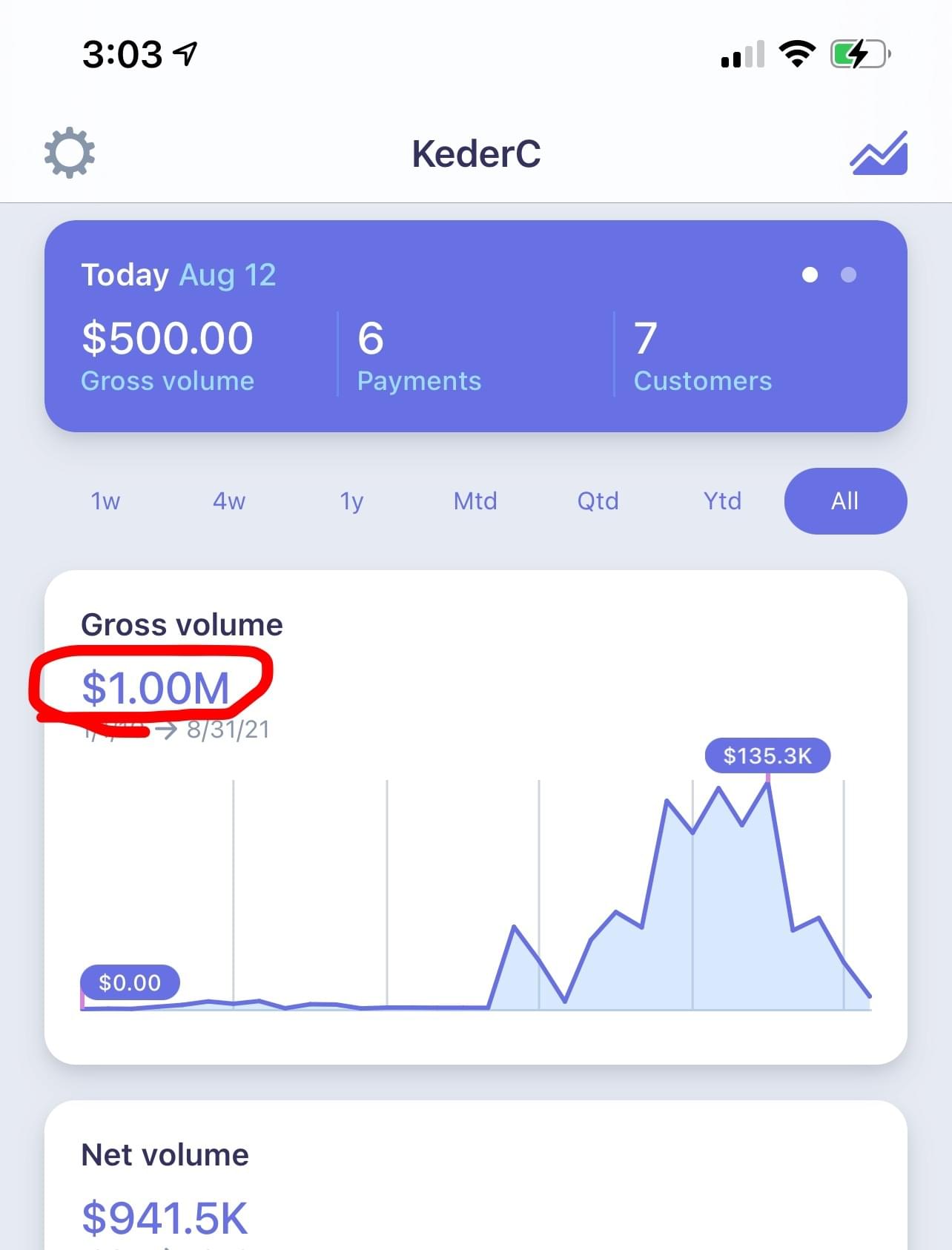
Task: Switch to Qtd range
Action: (598, 501)
